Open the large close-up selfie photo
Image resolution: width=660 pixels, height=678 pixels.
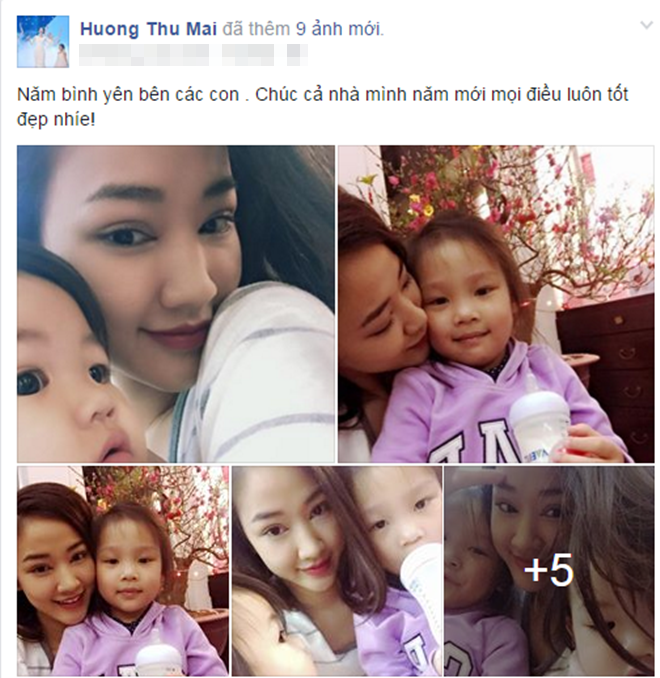pos(176,304)
